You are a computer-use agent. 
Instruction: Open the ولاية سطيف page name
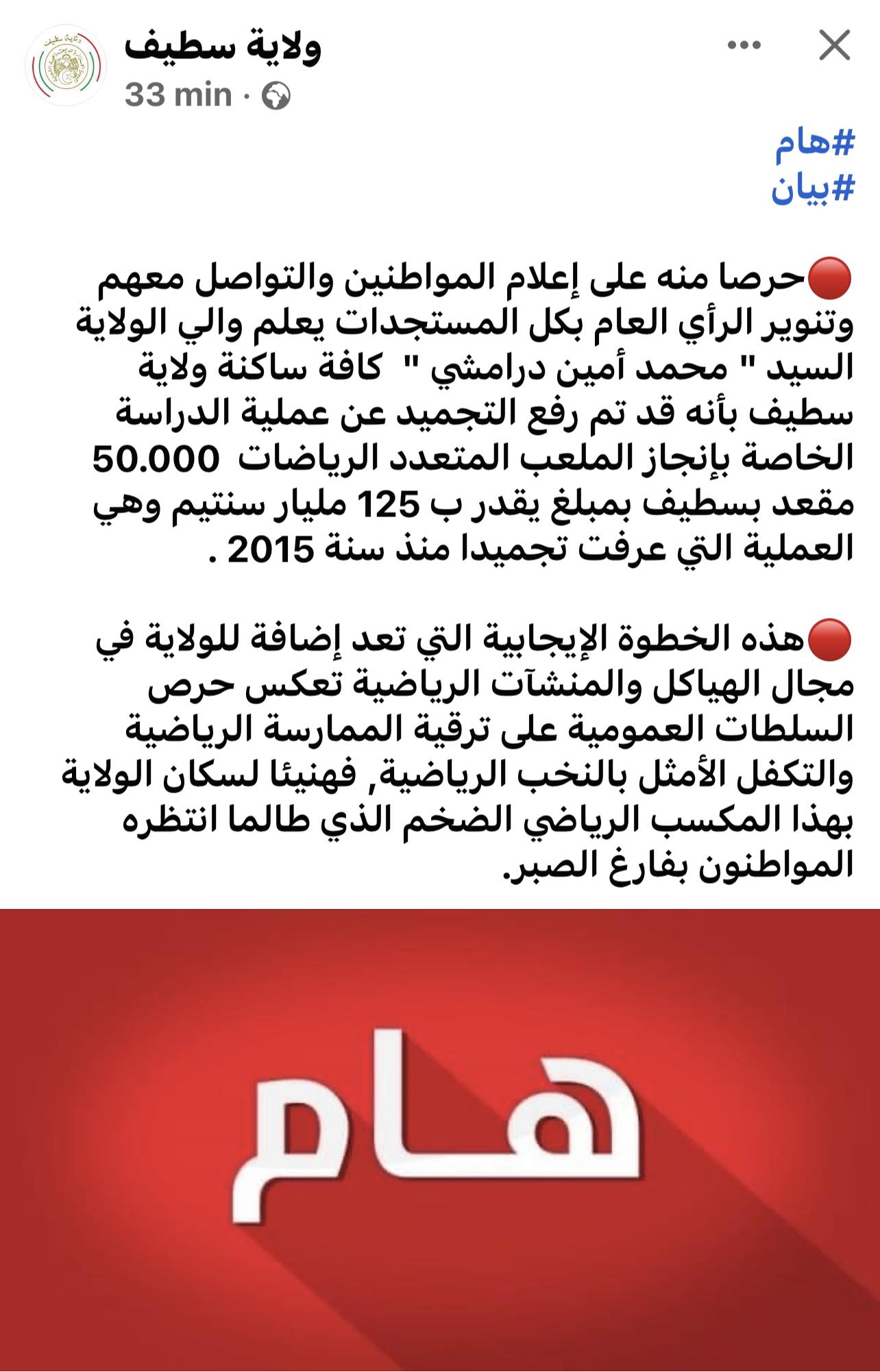(223, 47)
